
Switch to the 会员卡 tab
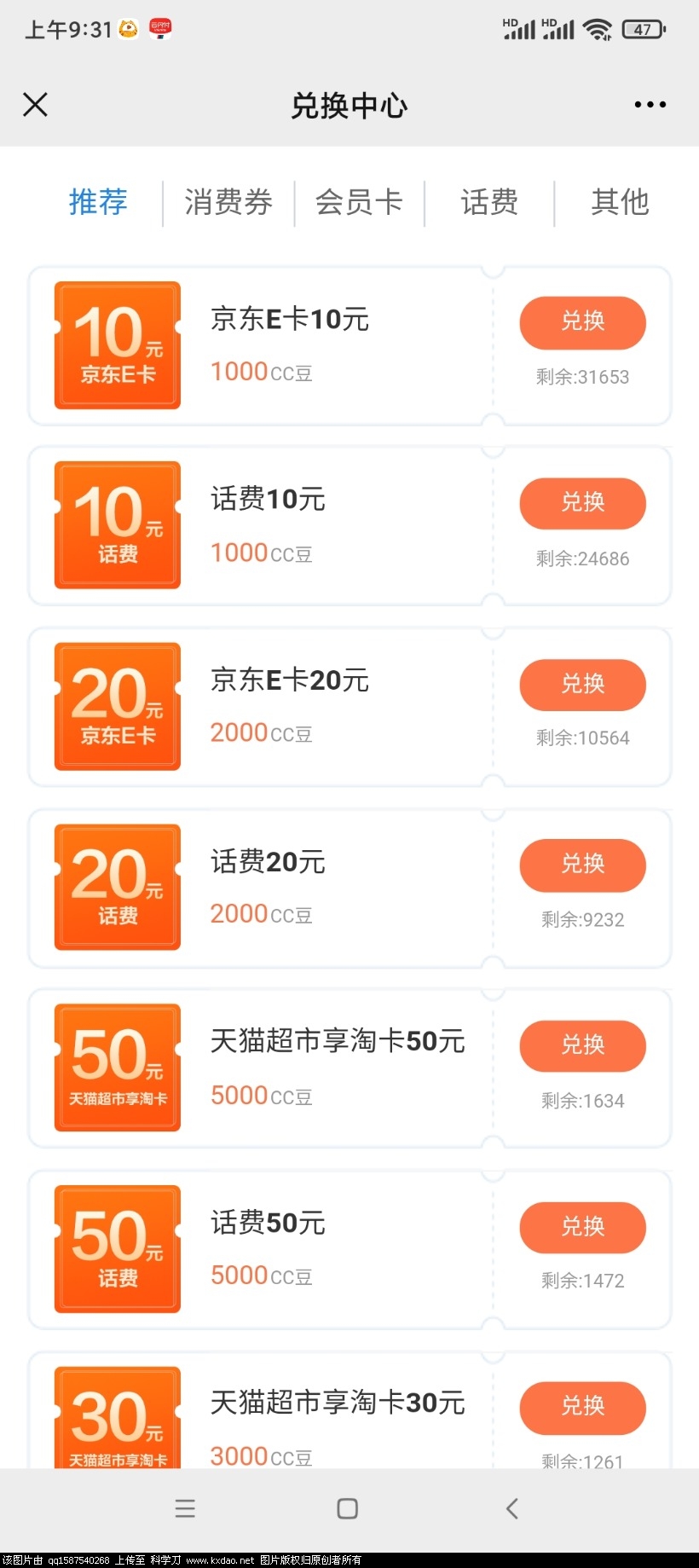point(360,202)
